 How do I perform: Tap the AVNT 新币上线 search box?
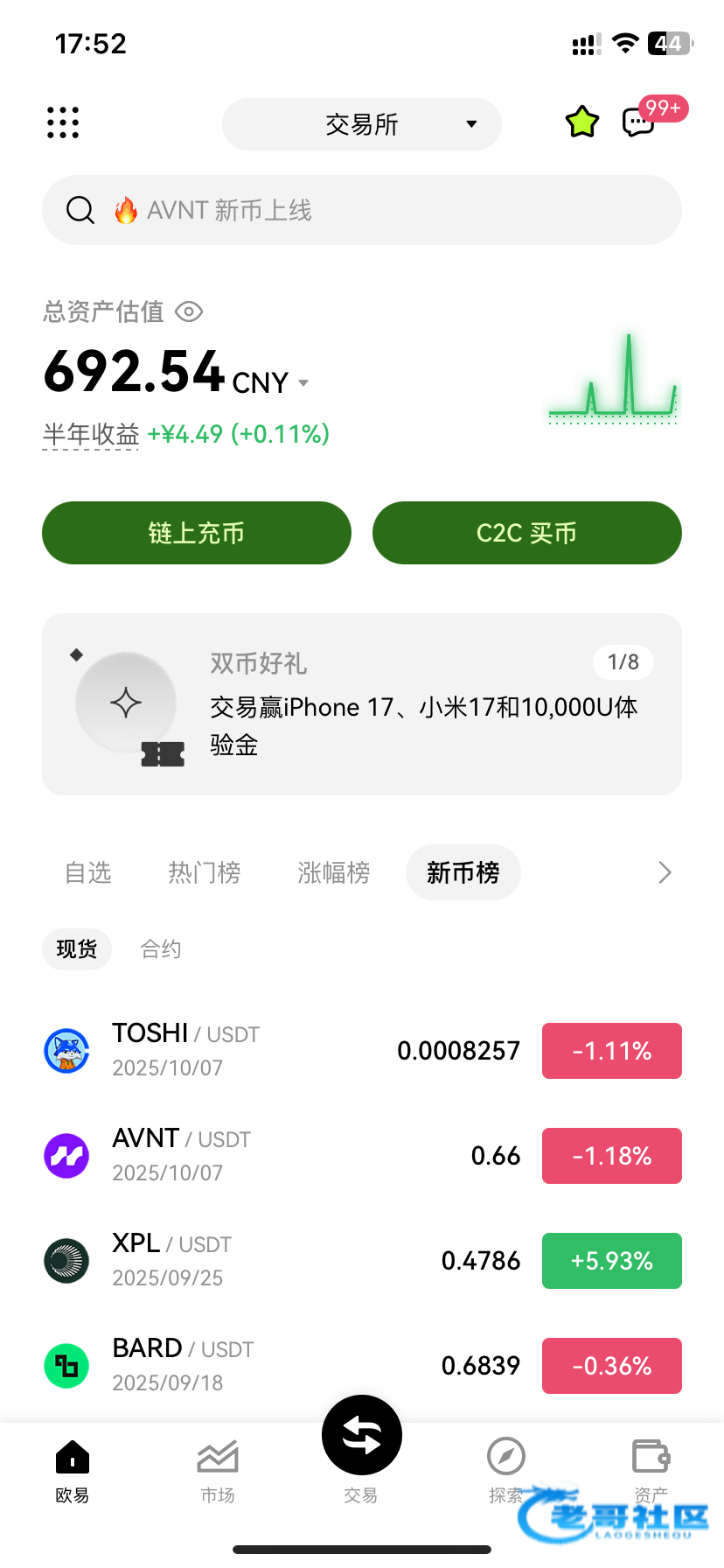[x=362, y=210]
